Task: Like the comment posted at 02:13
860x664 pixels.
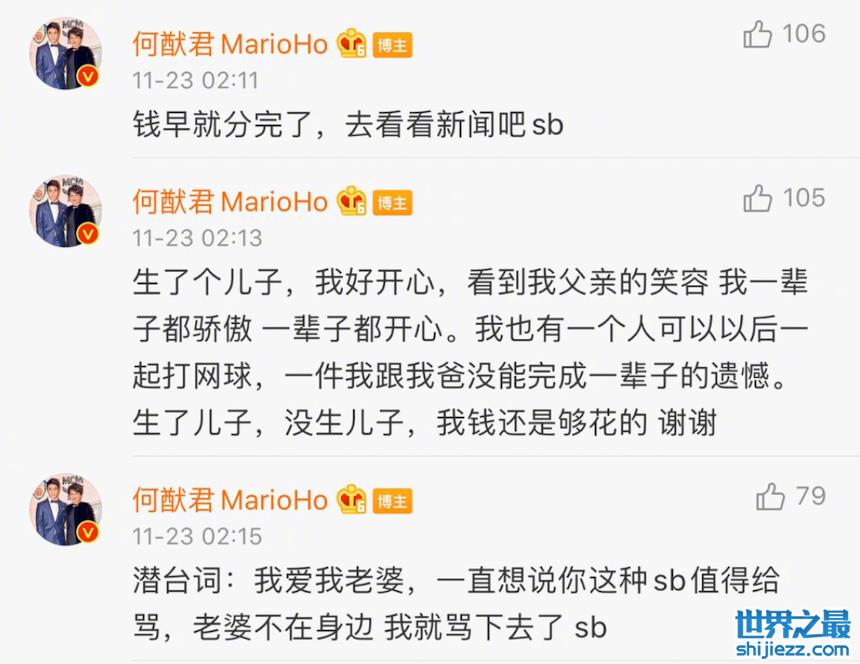Action: click(758, 198)
